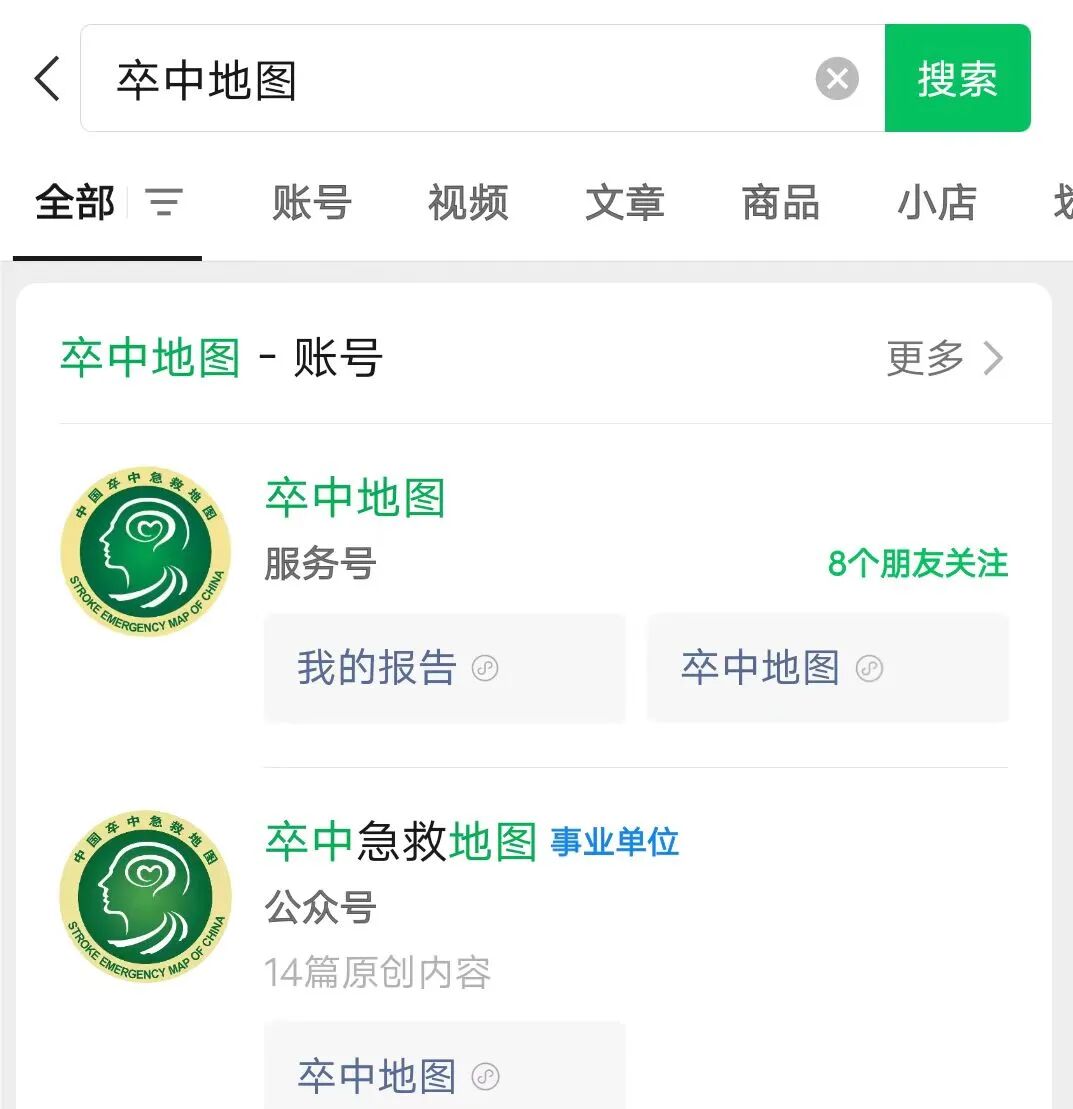View 更多 account results

943,358
